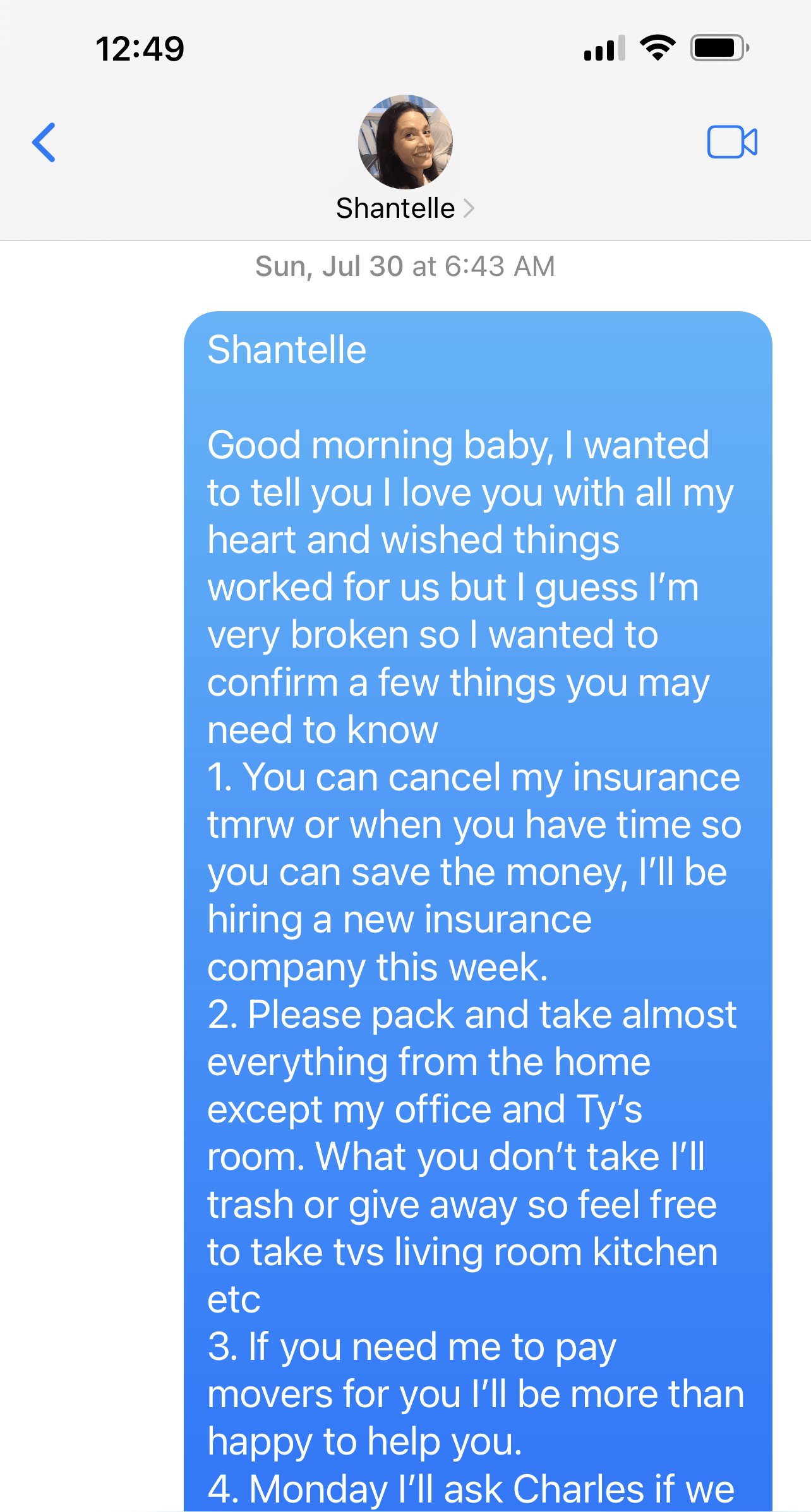
Task: Go back to the messages list
Action: pyautogui.click(x=44, y=142)
